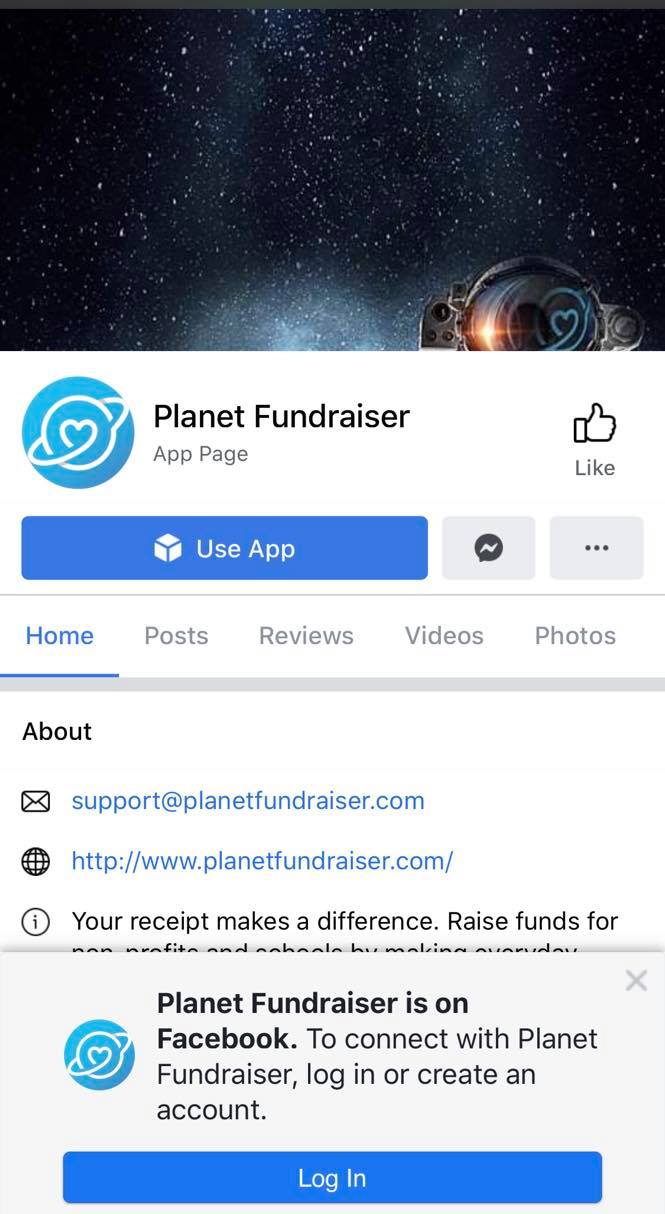Viewport: 665px width, 1214px height.
Task: Email support@planetfundraiser.com
Action: (x=248, y=801)
